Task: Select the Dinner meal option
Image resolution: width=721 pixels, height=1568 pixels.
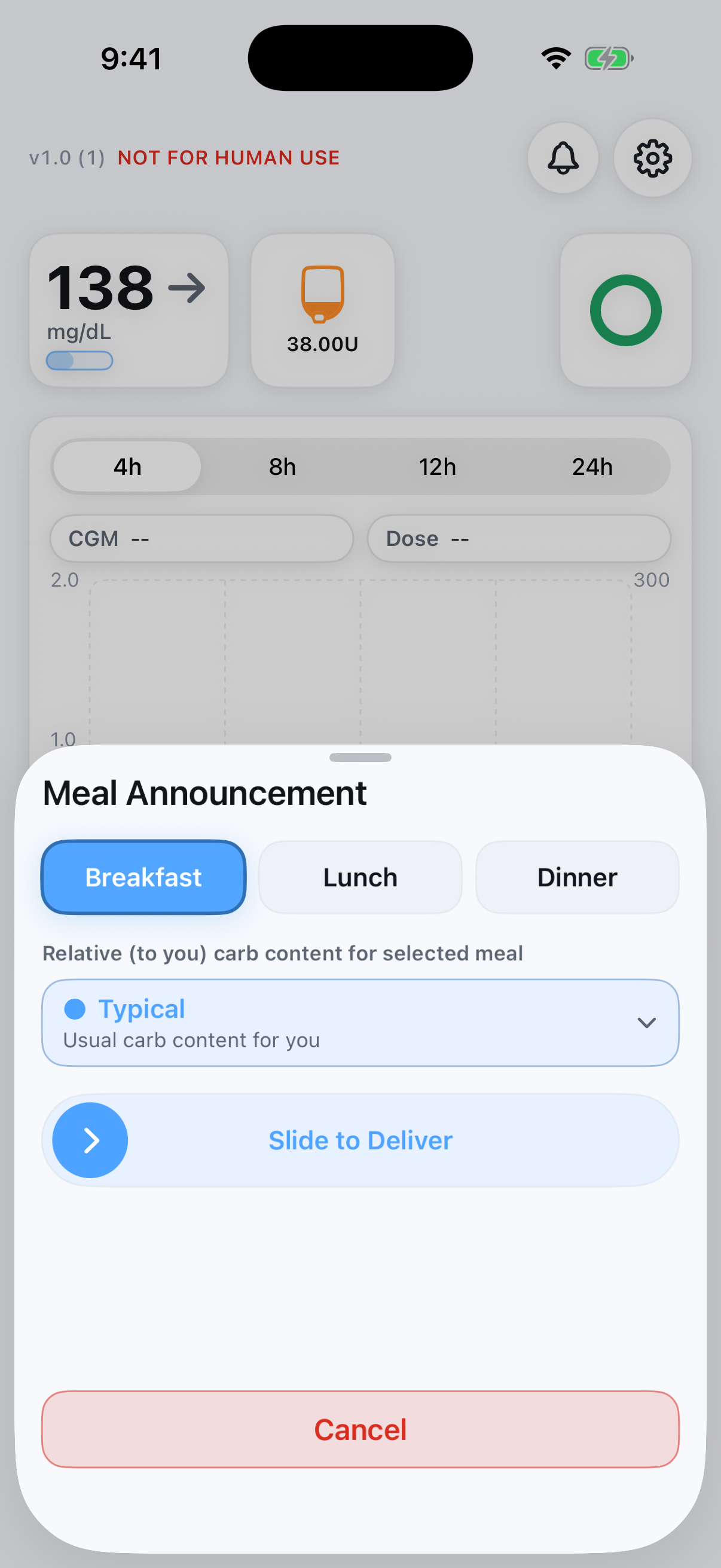Action: click(x=576, y=877)
